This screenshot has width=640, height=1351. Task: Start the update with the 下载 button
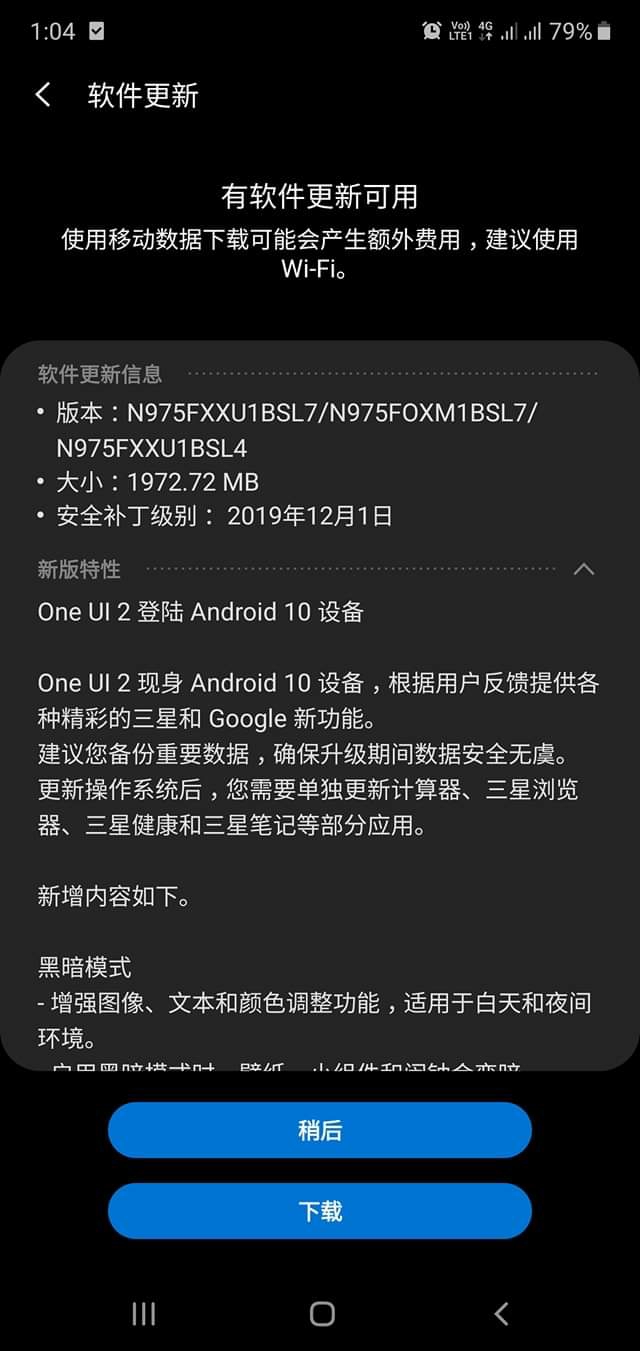(320, 1211)
